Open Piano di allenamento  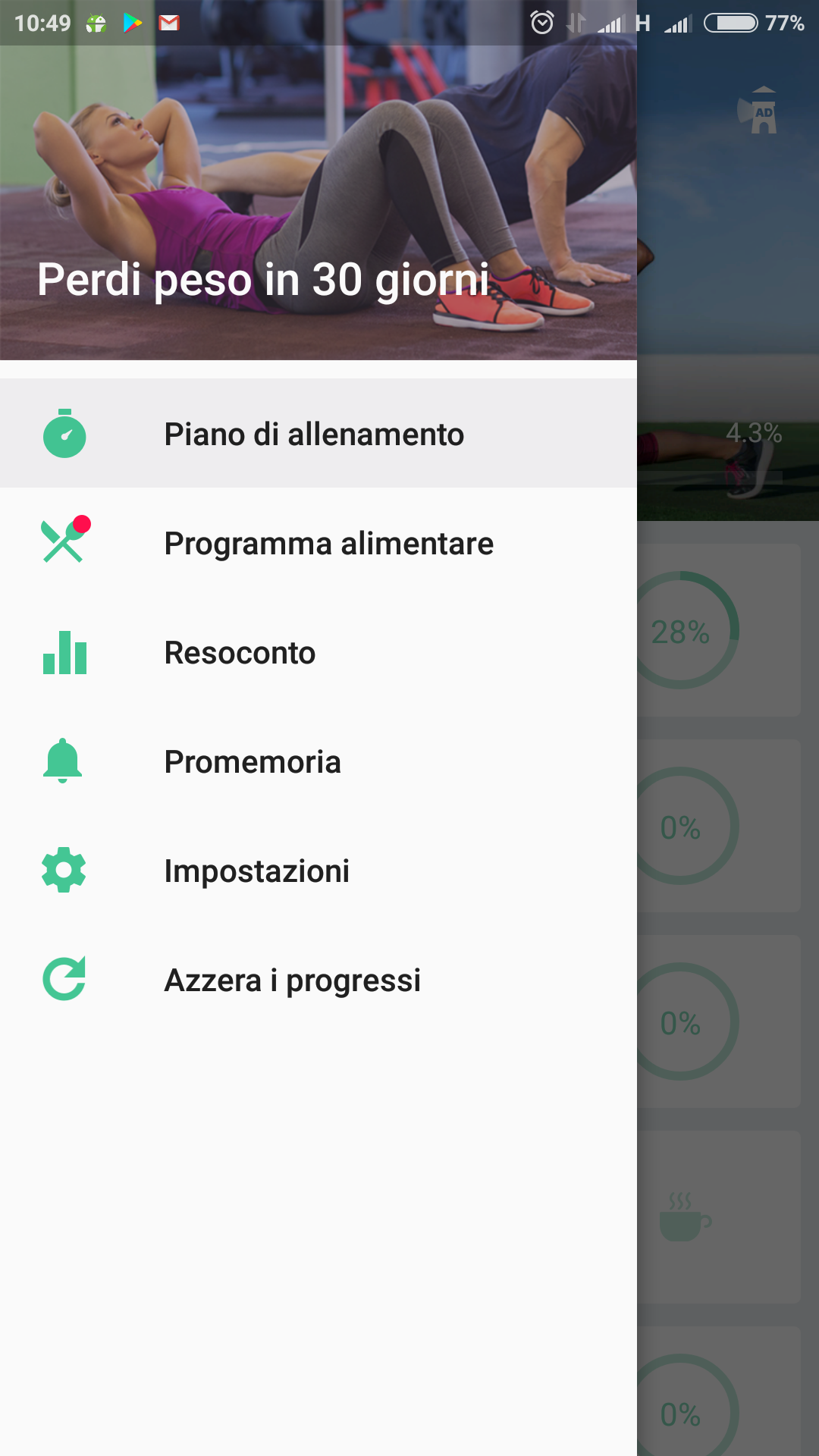[x=318, y=433]
